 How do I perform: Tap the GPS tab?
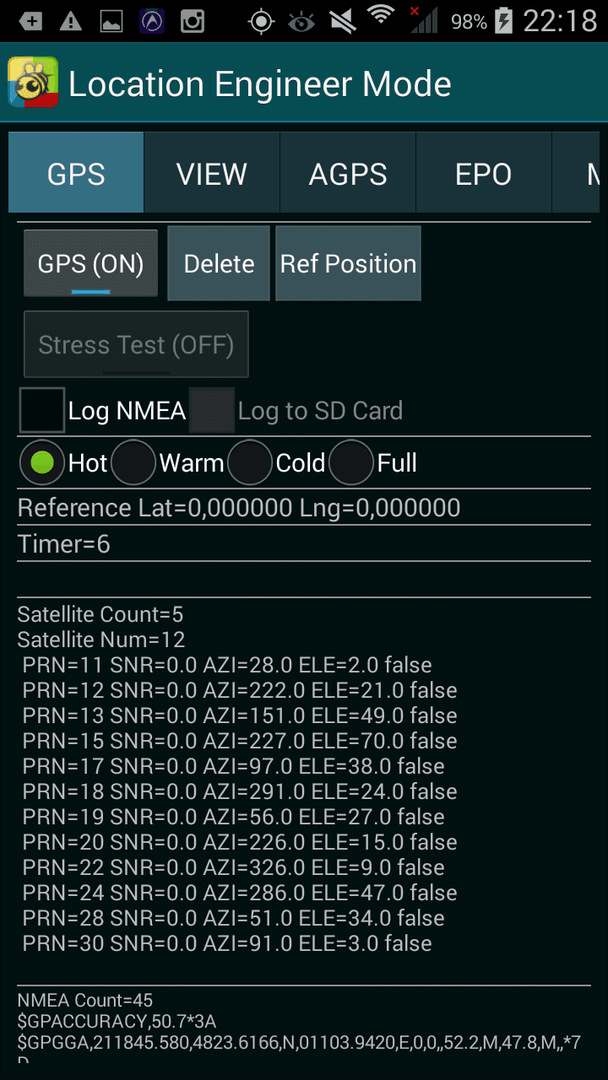tap(76, 173)
